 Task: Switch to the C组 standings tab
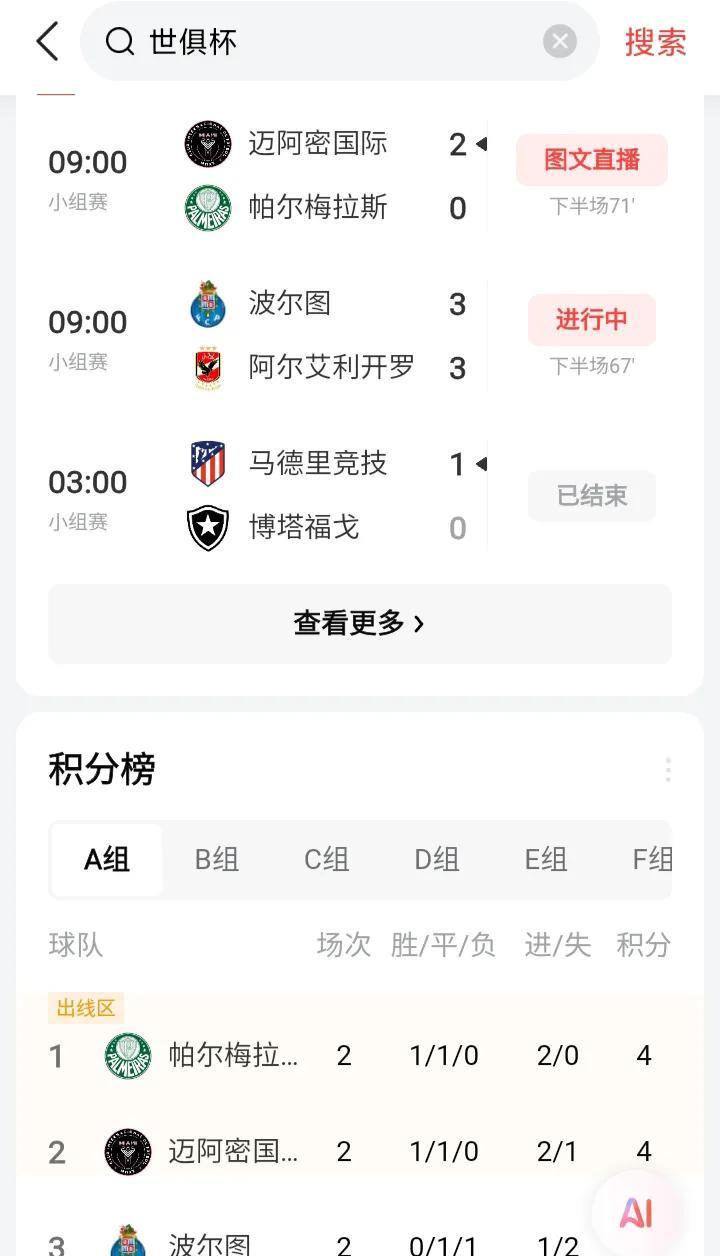tap(327, 859)
